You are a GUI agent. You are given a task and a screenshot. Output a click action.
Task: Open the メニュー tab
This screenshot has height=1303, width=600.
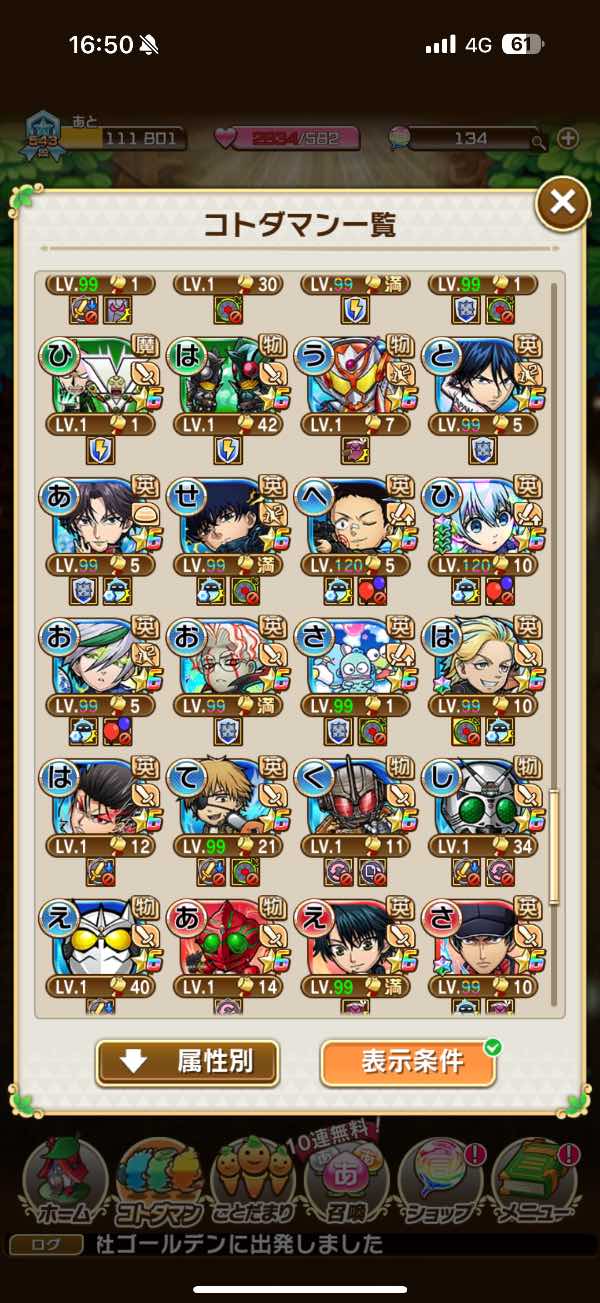click(535, 1185)
